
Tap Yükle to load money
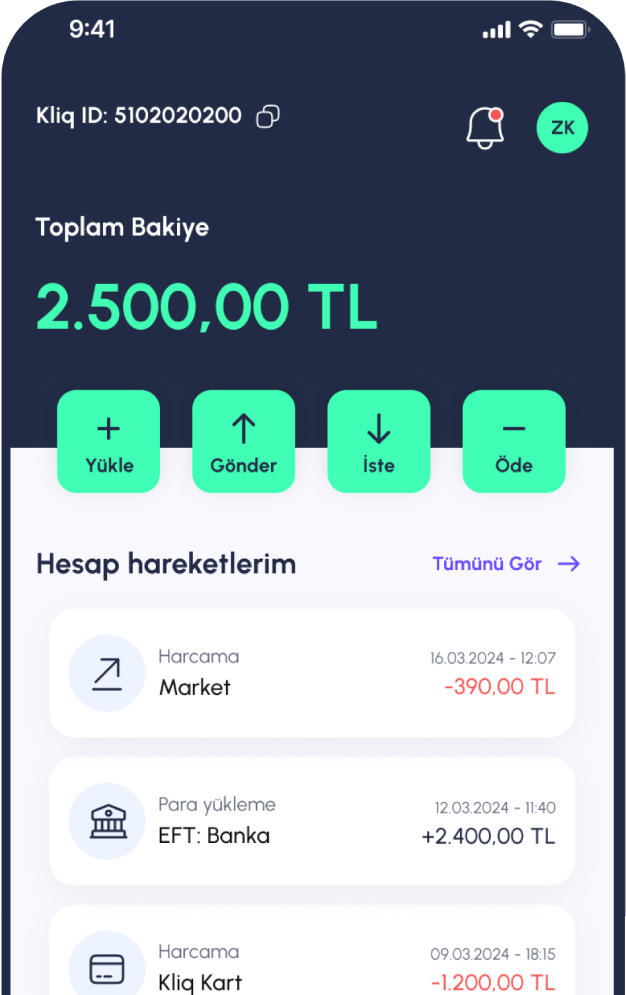(109, 442)
